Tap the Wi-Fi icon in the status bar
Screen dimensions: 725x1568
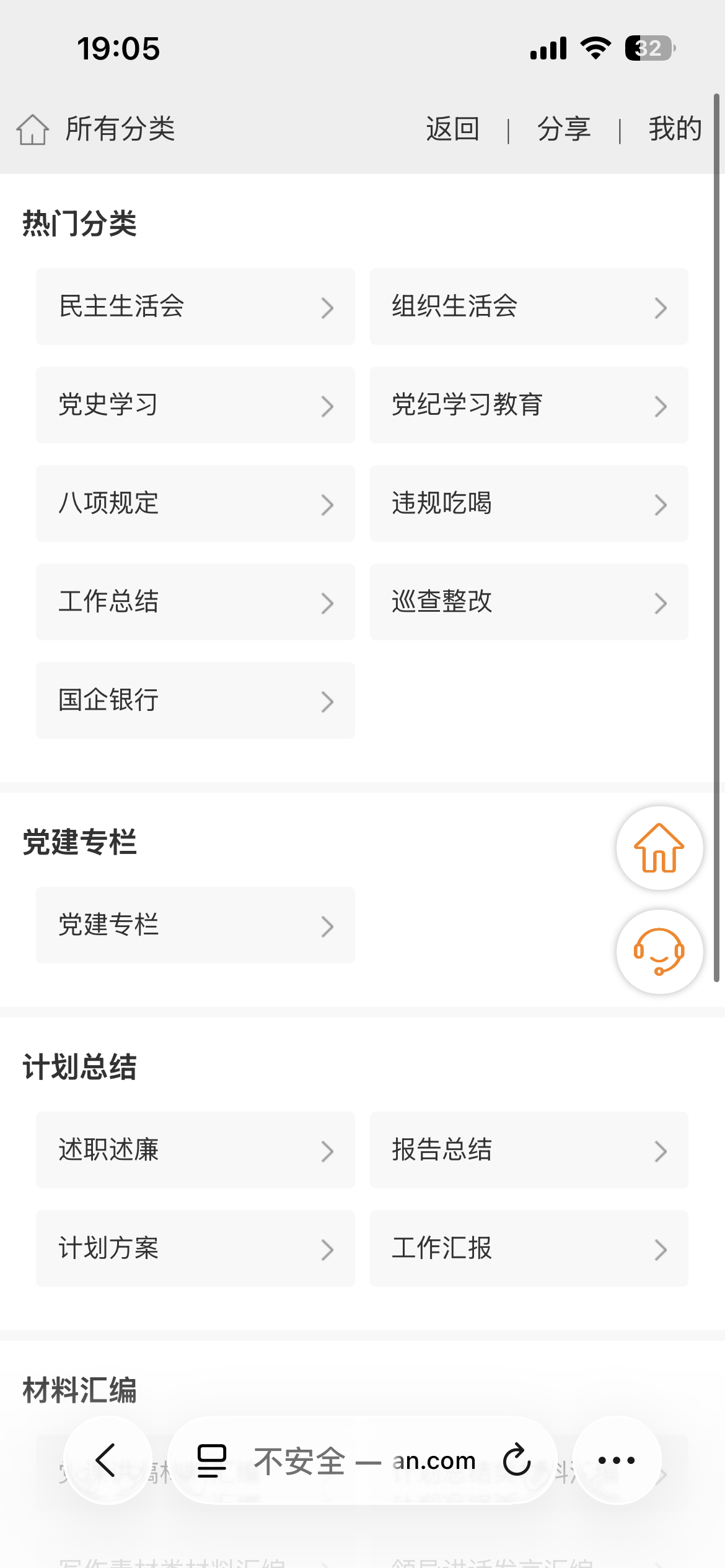(596, 48)
